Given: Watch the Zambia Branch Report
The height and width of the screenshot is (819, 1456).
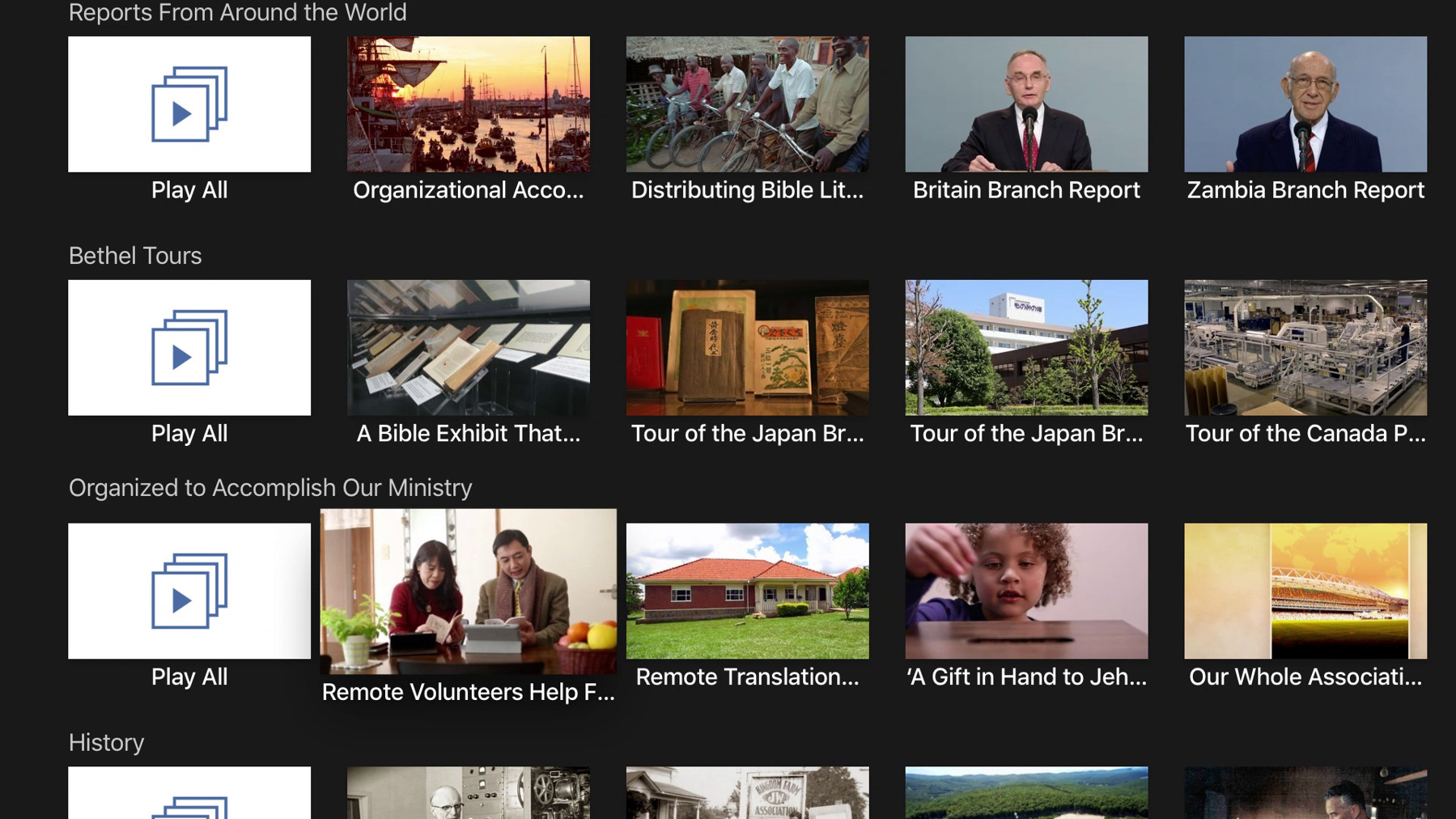Looking at the screenshot, I should (1305, 104).
